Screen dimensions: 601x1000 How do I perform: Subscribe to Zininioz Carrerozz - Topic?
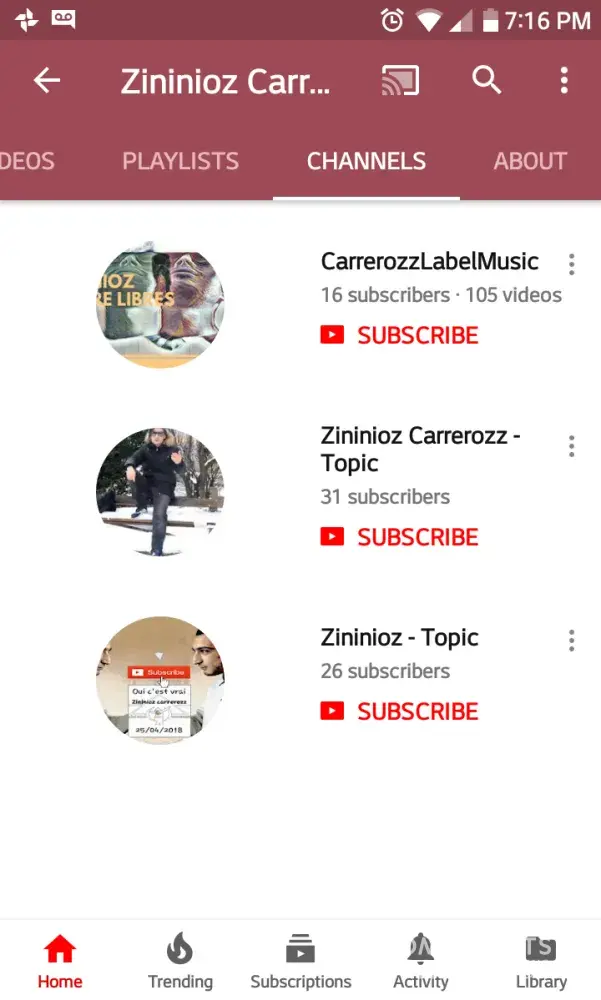pyautogui.click(x=400, y=537)
